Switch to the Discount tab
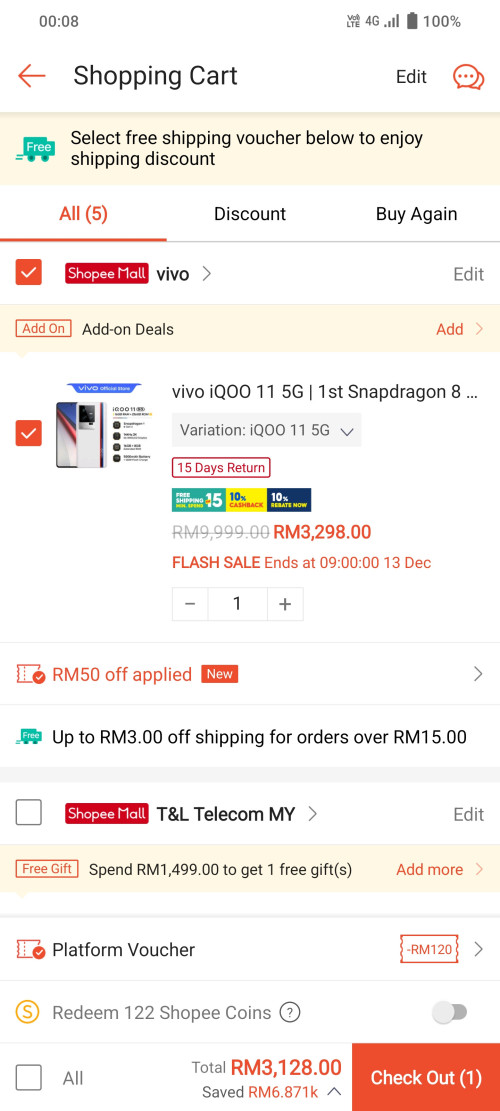The width and height of the screenshot is (500, 1111). tap(250, 214)
